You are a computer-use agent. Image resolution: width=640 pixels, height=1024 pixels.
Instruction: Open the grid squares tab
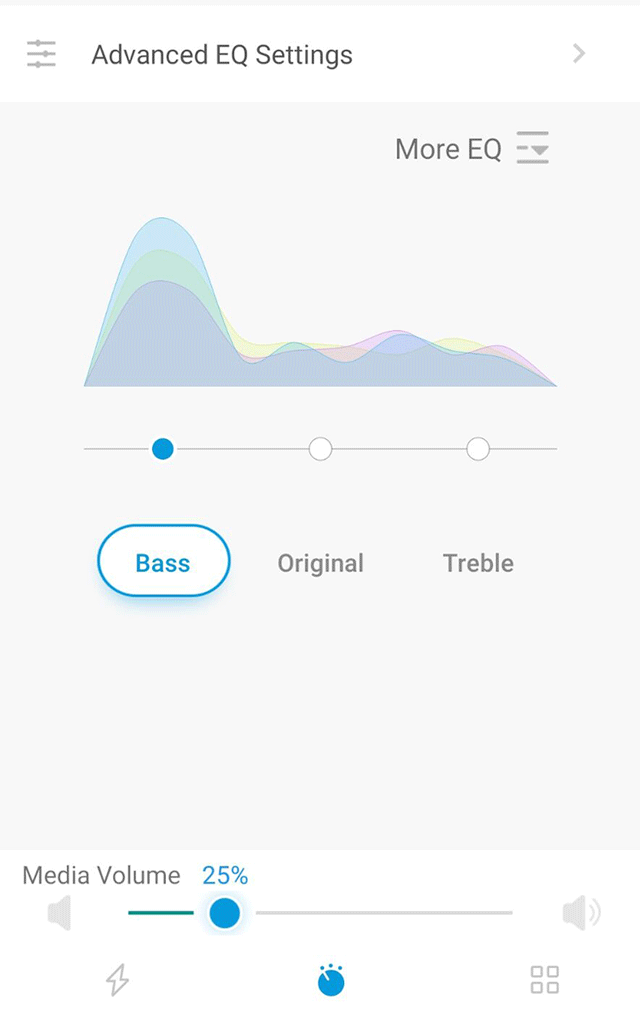tap(544, 980)
